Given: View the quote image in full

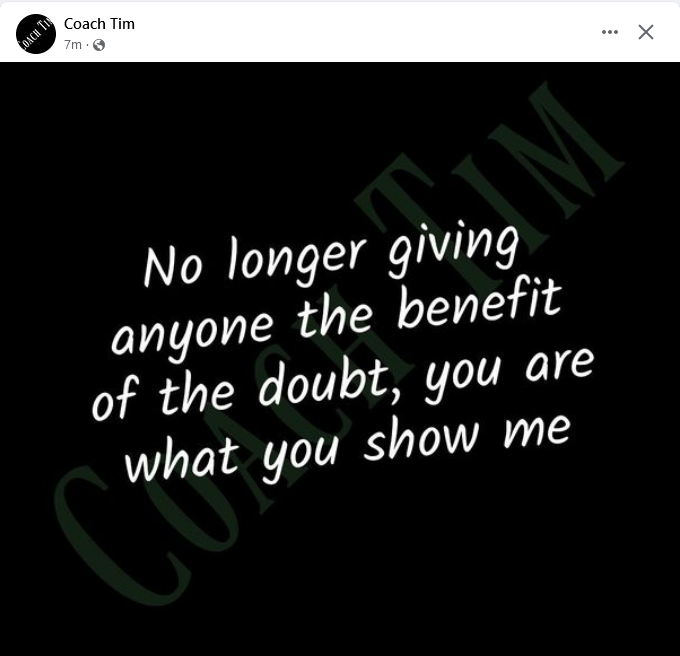Looking at the screenshot, I should tap(340, 358).
